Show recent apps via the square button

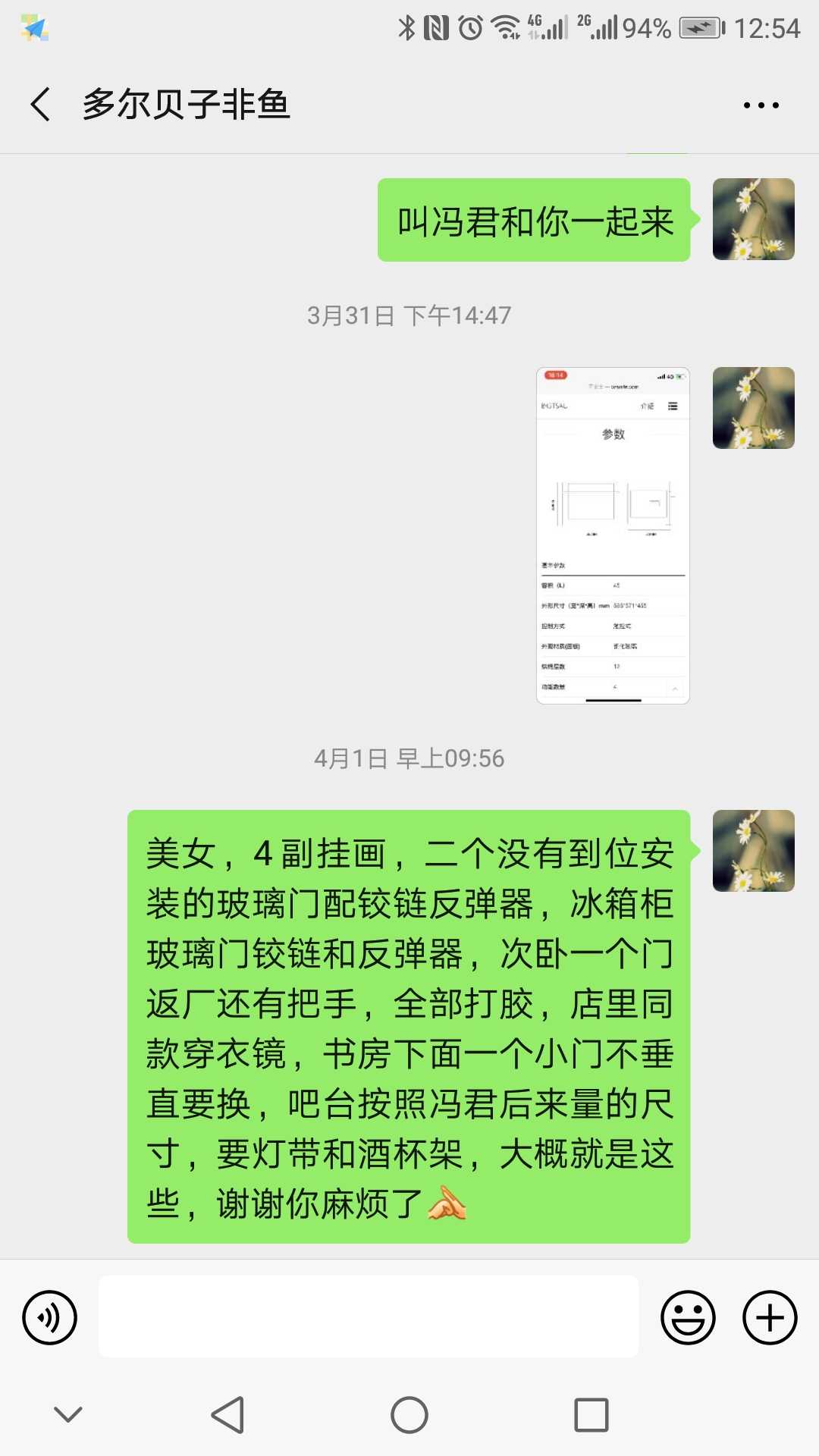tap(591, 1415)
